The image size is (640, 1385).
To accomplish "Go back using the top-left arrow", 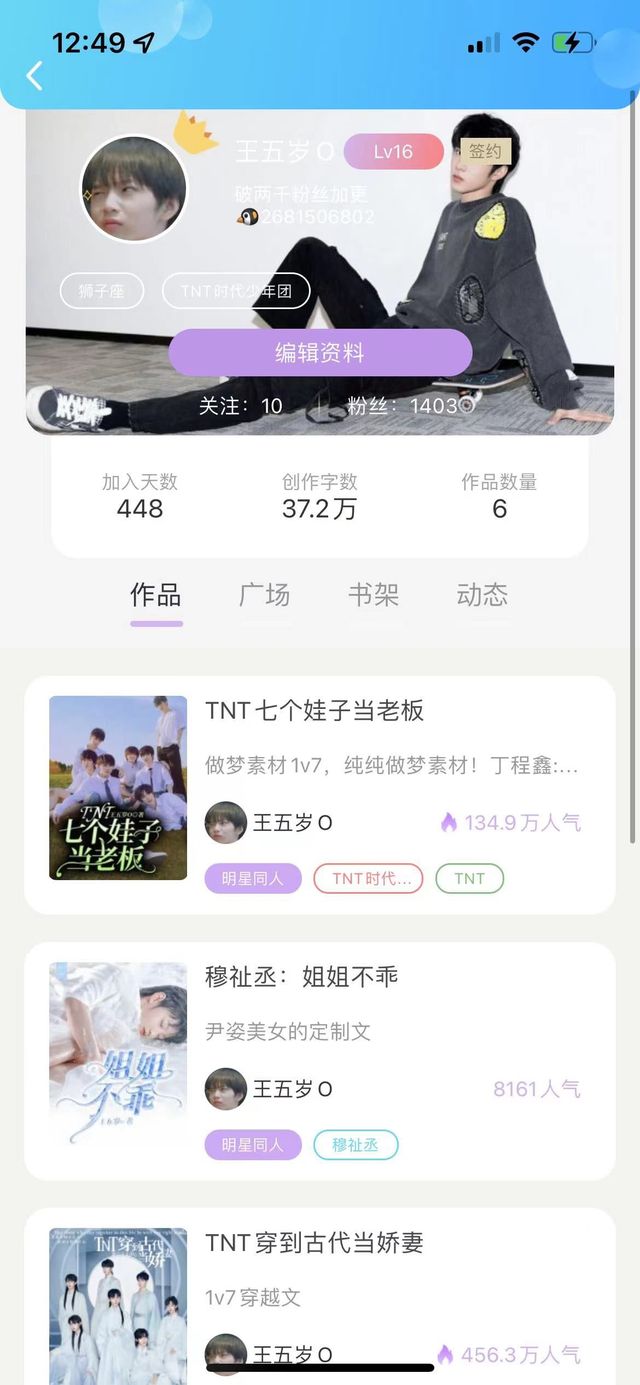I will click(35, 75).
